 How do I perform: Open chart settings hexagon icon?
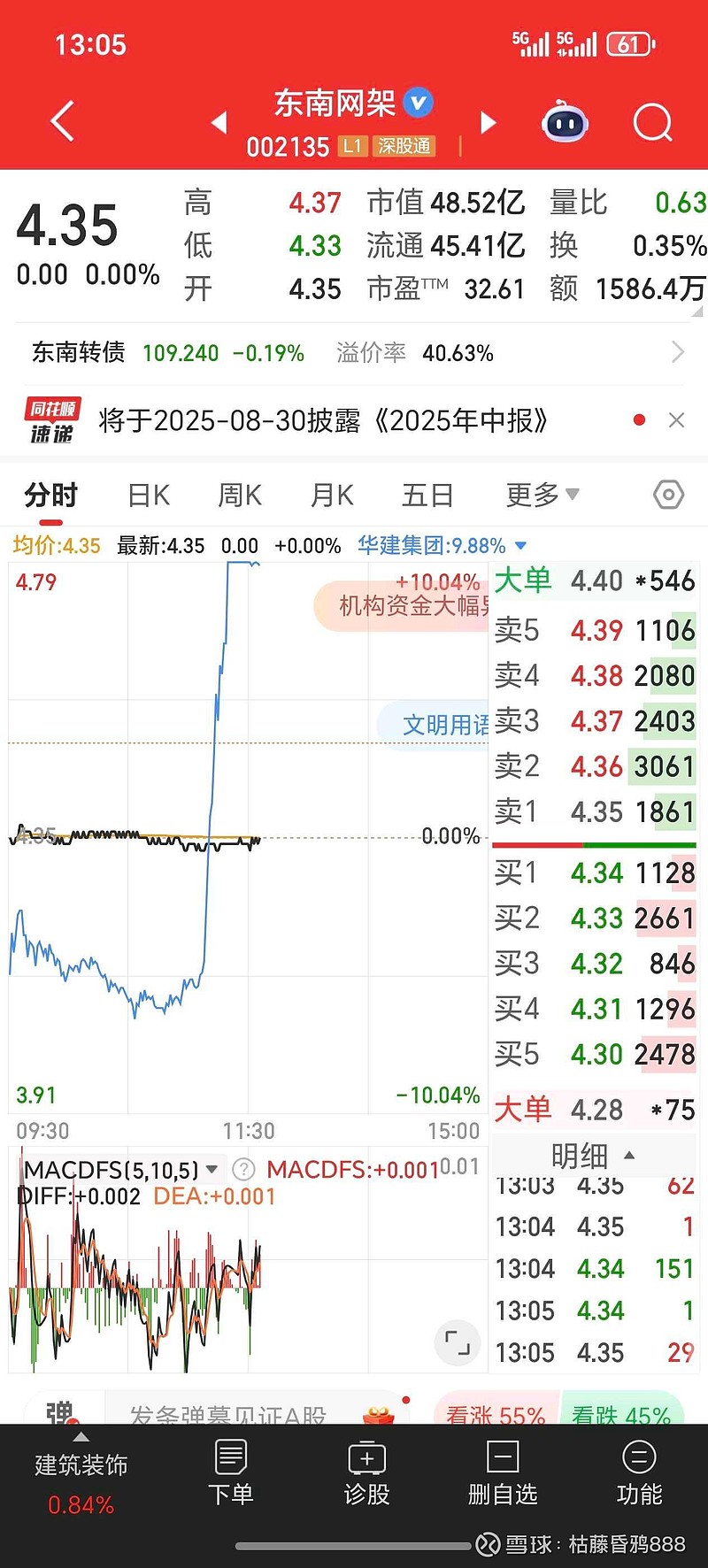pyautogui.click(x=668, y=495)
